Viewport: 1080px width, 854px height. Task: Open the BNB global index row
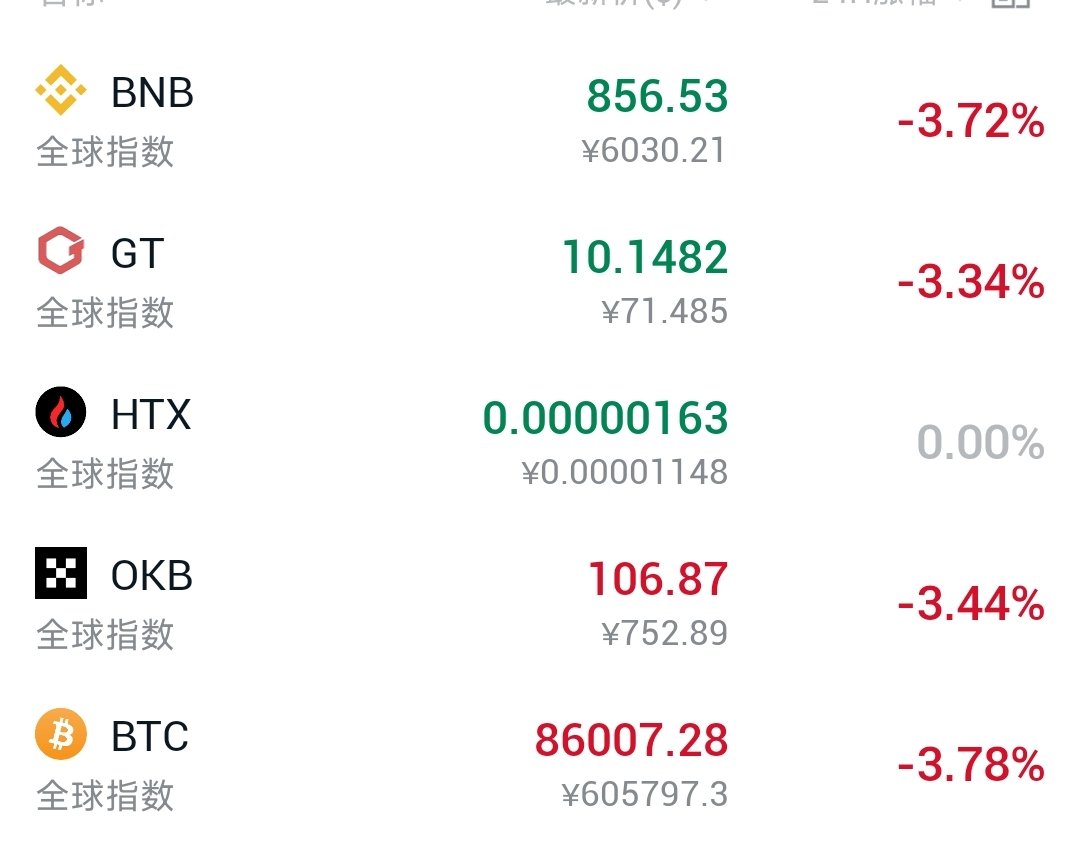(540, 122)
